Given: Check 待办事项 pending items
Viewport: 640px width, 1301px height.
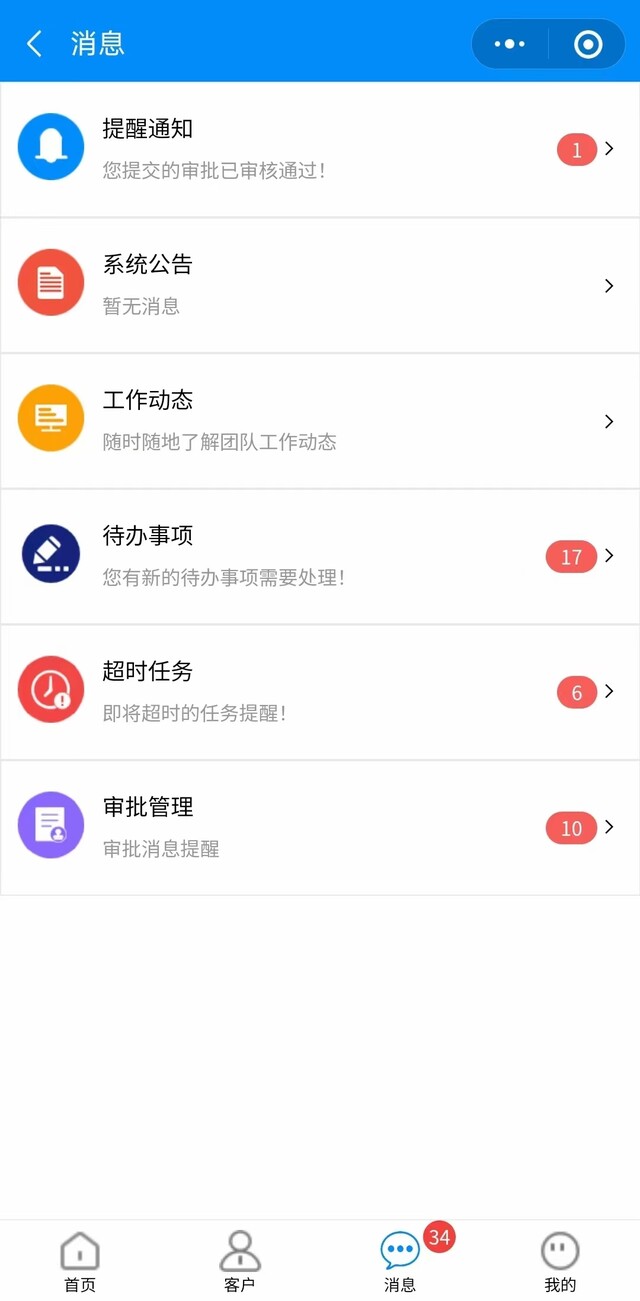Looking at the screenshot, I should pyautogui.click(x=320, y=556).
